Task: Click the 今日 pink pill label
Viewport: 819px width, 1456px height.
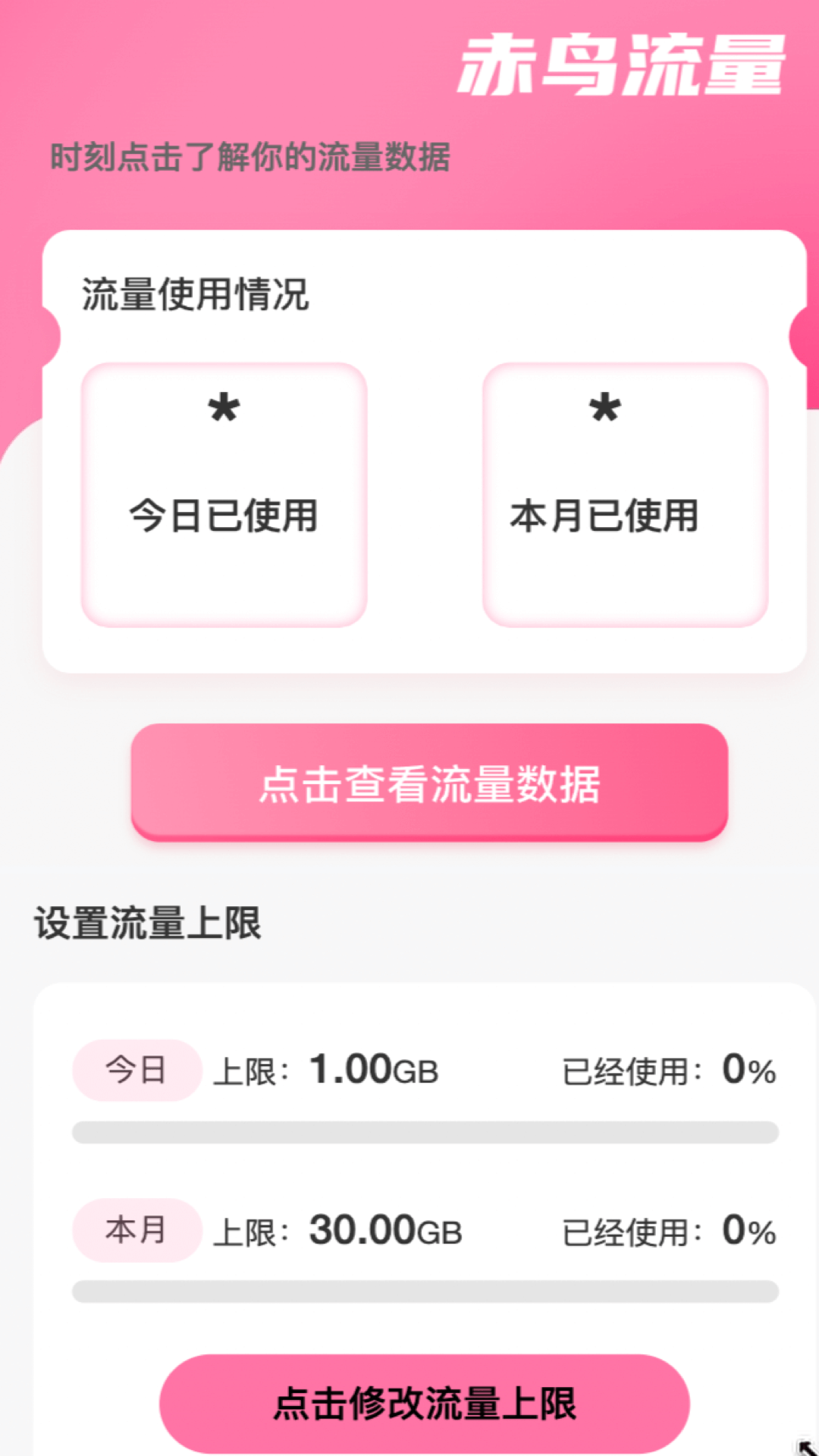Action: pos(136,1070)
